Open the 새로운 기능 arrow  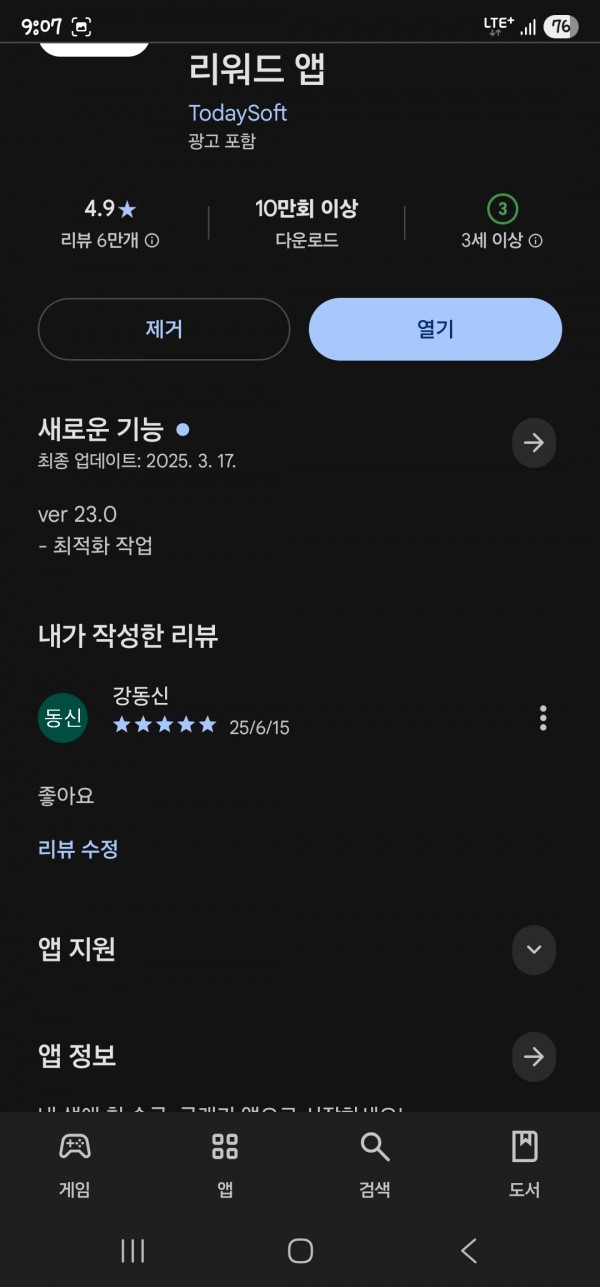[x=534, y=442]
